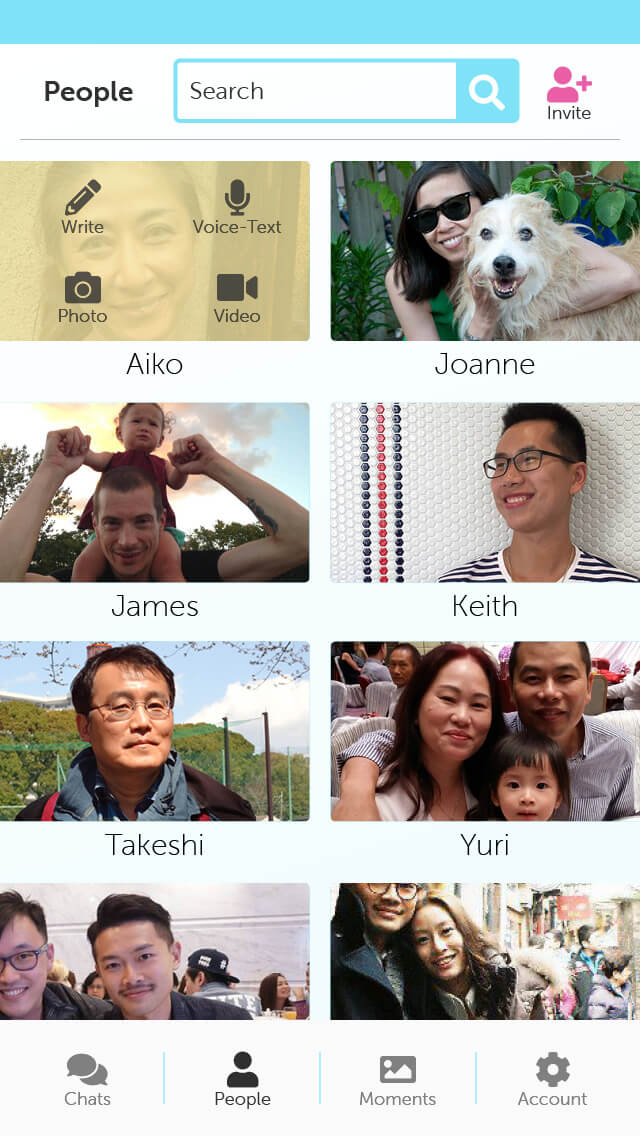640x1136 pixels.
Task: Send a Photo to Aiko
Action: tap(82, 298)
